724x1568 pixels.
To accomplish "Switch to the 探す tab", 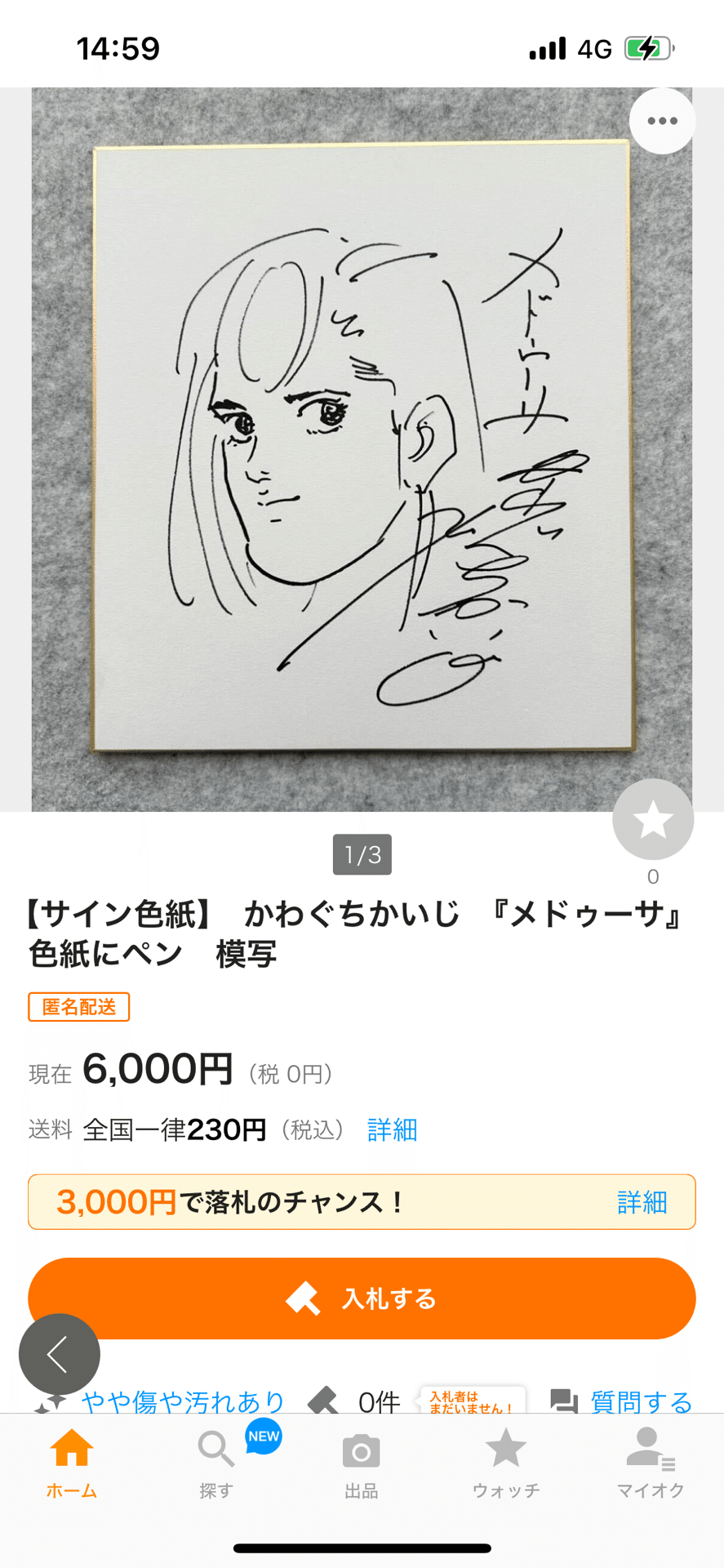I will (216, 1466).
